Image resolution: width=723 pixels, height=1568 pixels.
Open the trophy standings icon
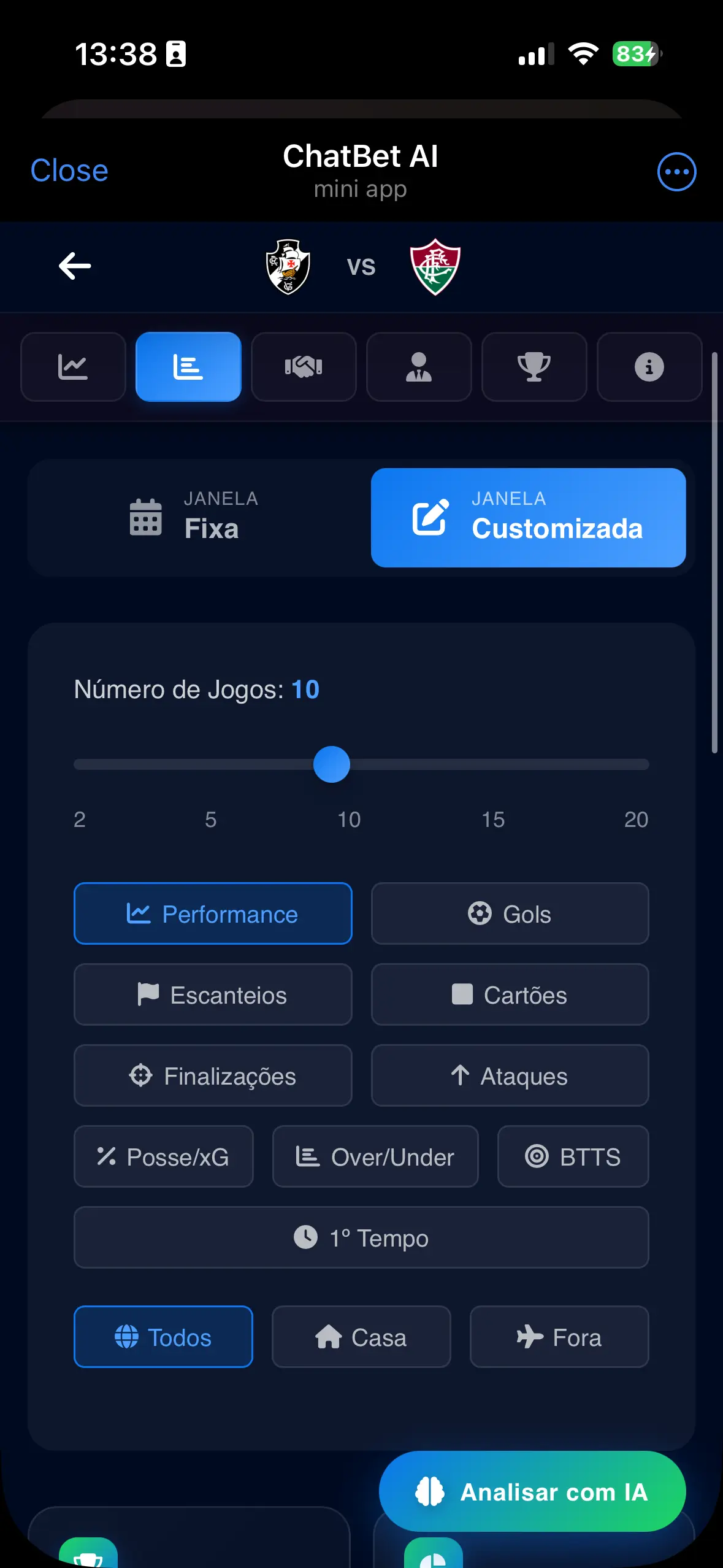click(x=534, y=366)
